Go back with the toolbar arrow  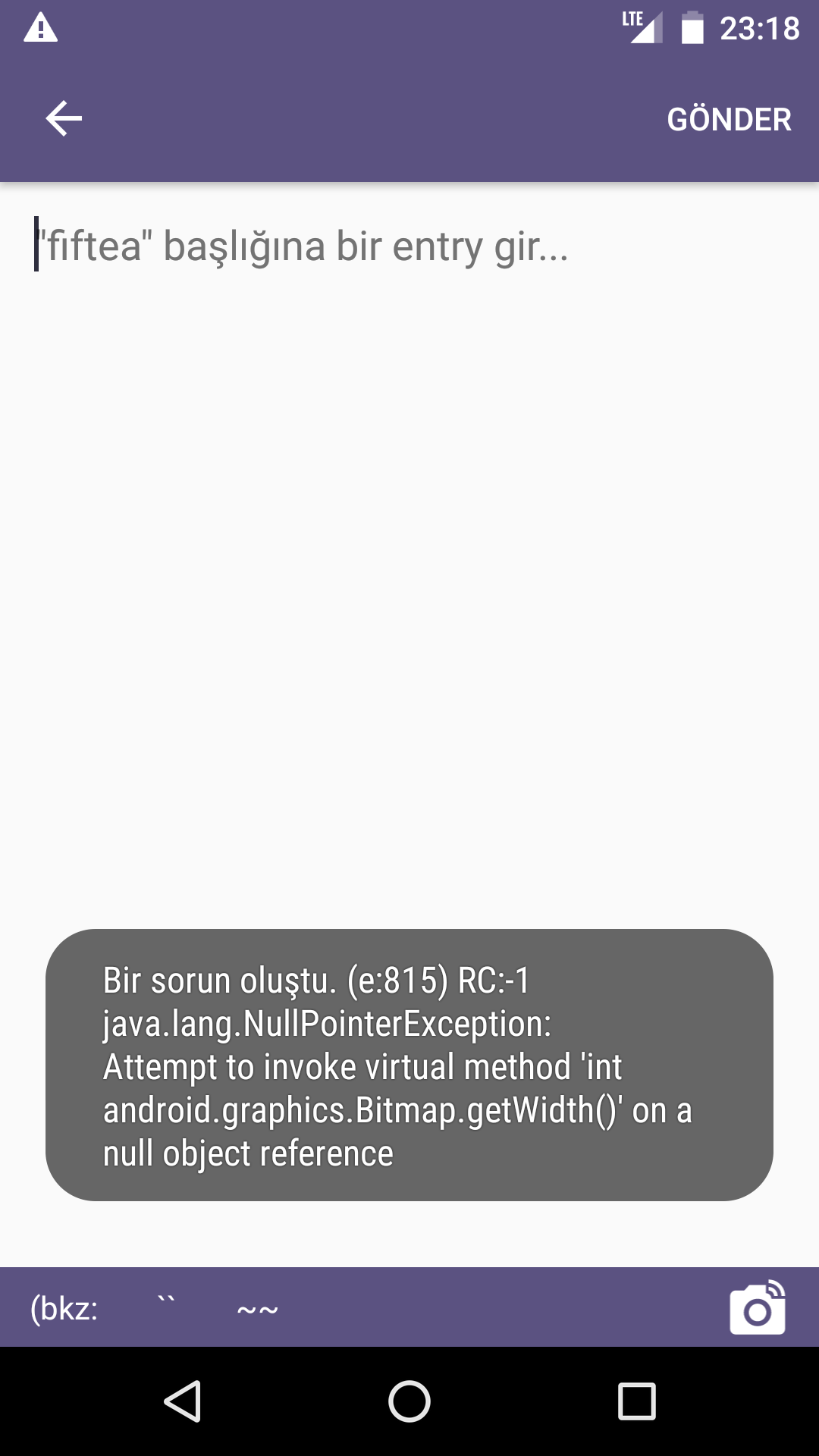point(64,119)
